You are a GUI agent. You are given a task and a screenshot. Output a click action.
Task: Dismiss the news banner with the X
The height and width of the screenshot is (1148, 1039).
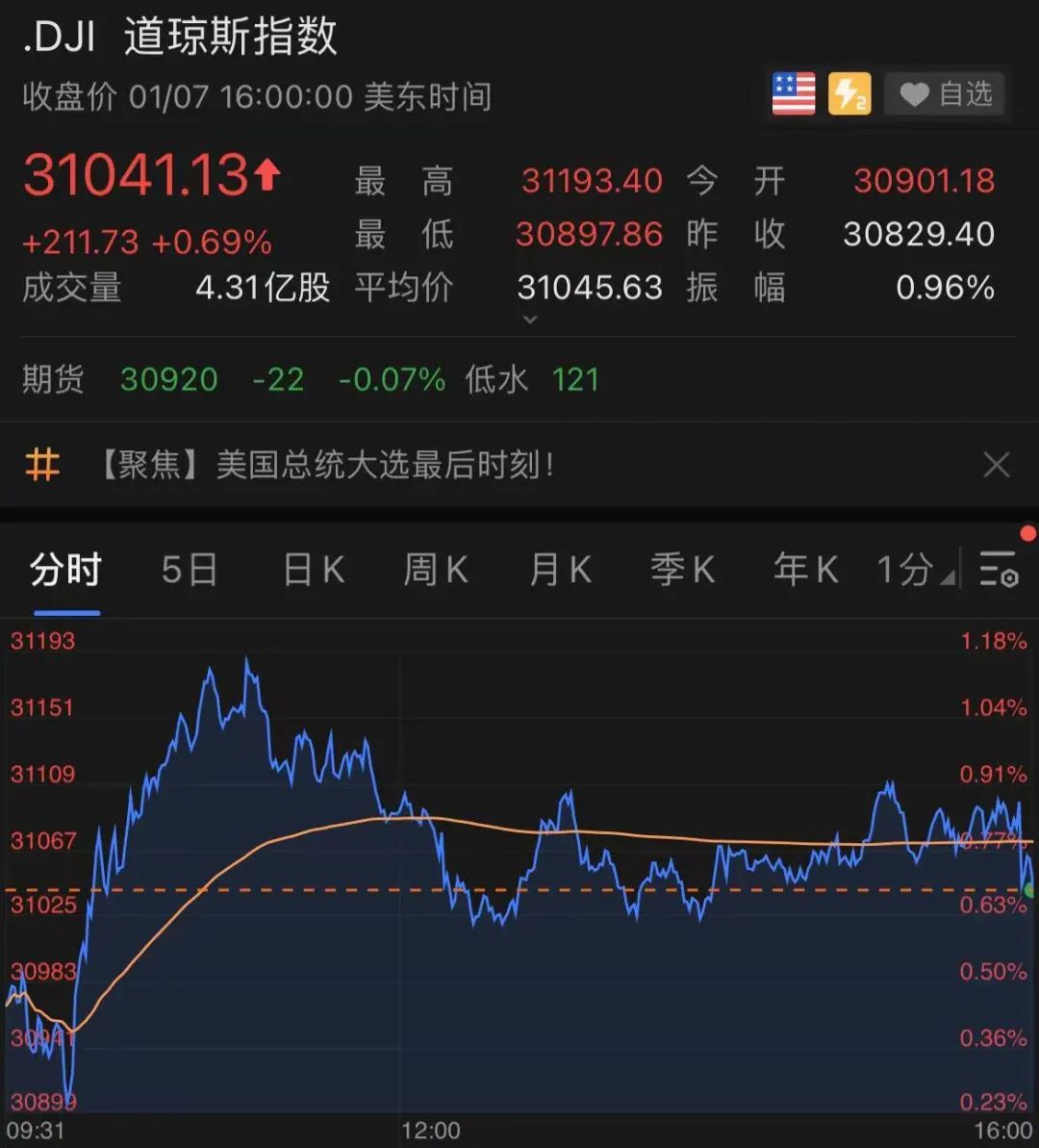point(997,465)
